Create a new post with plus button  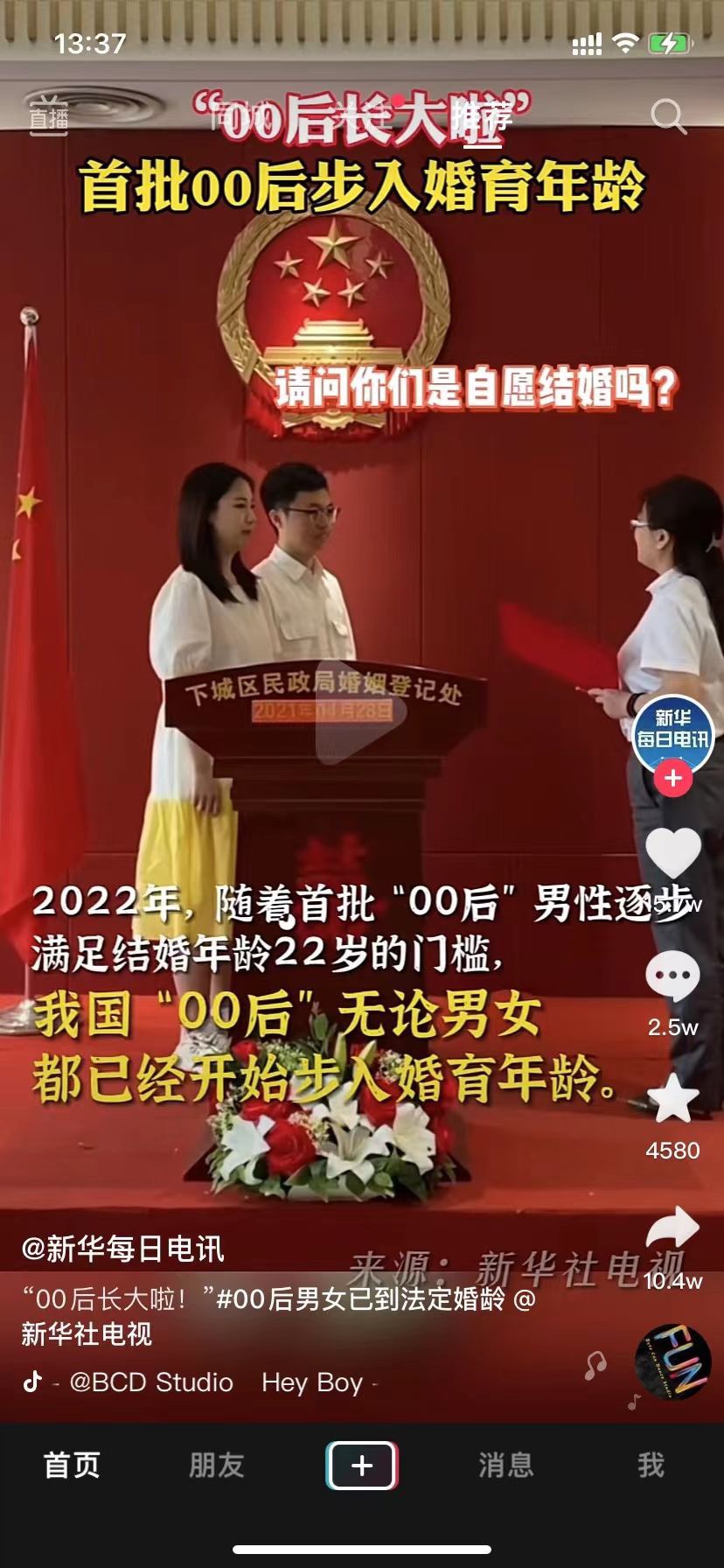pos(362,1465)
